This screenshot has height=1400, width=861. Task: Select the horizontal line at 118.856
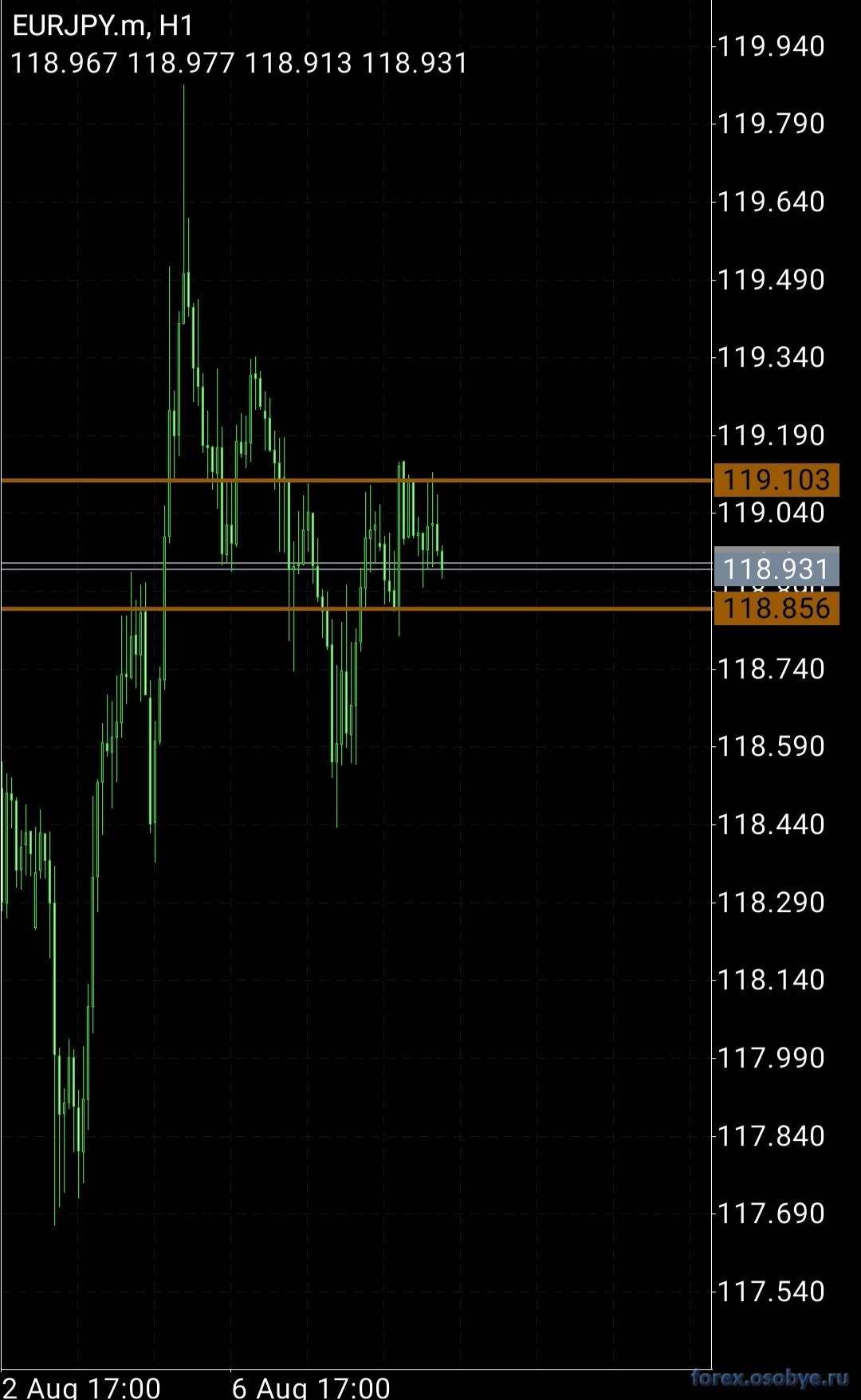pos(558,608)
